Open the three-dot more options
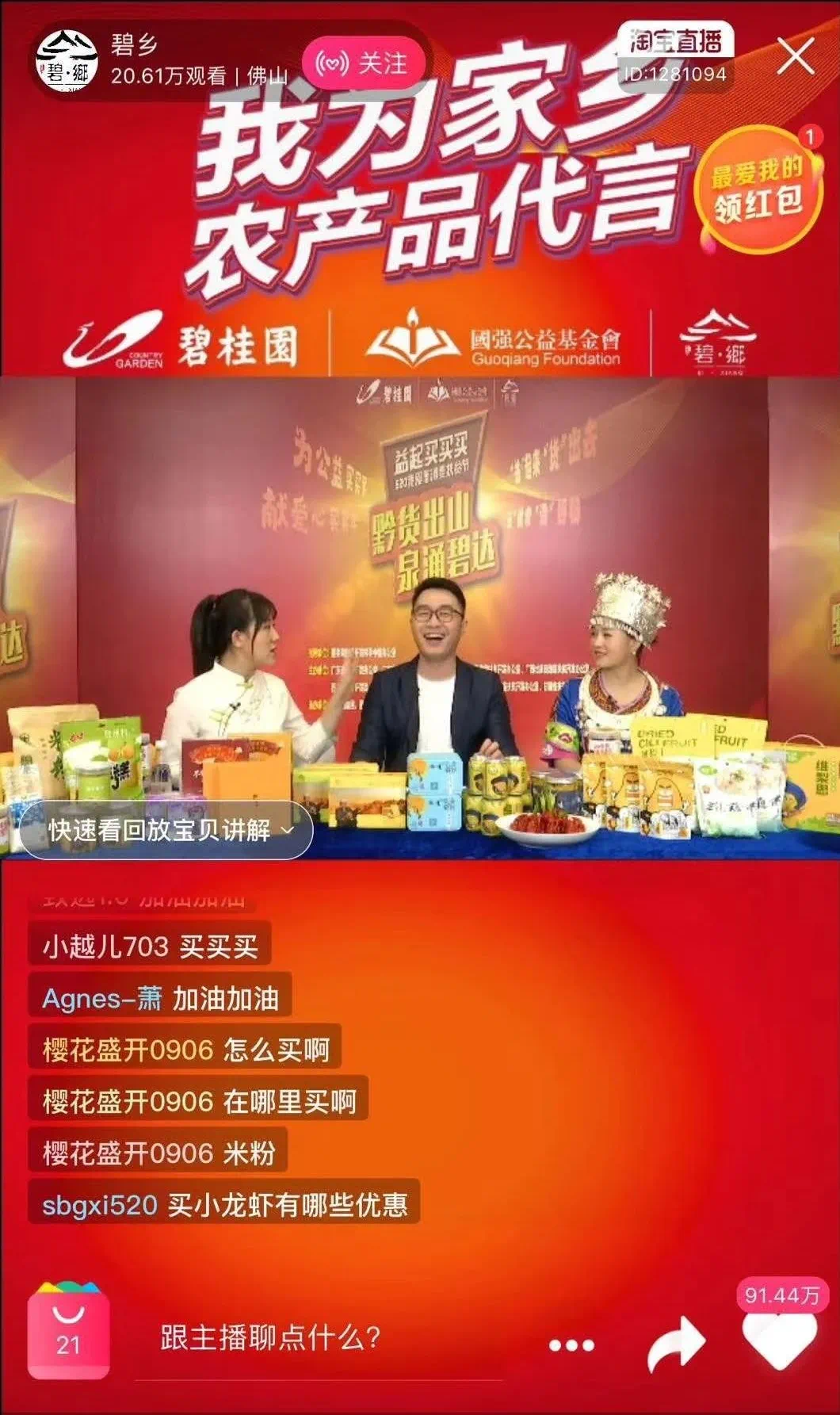Image resolution: width=840 pixels, height=1415 pixels. click(571, 1345)
